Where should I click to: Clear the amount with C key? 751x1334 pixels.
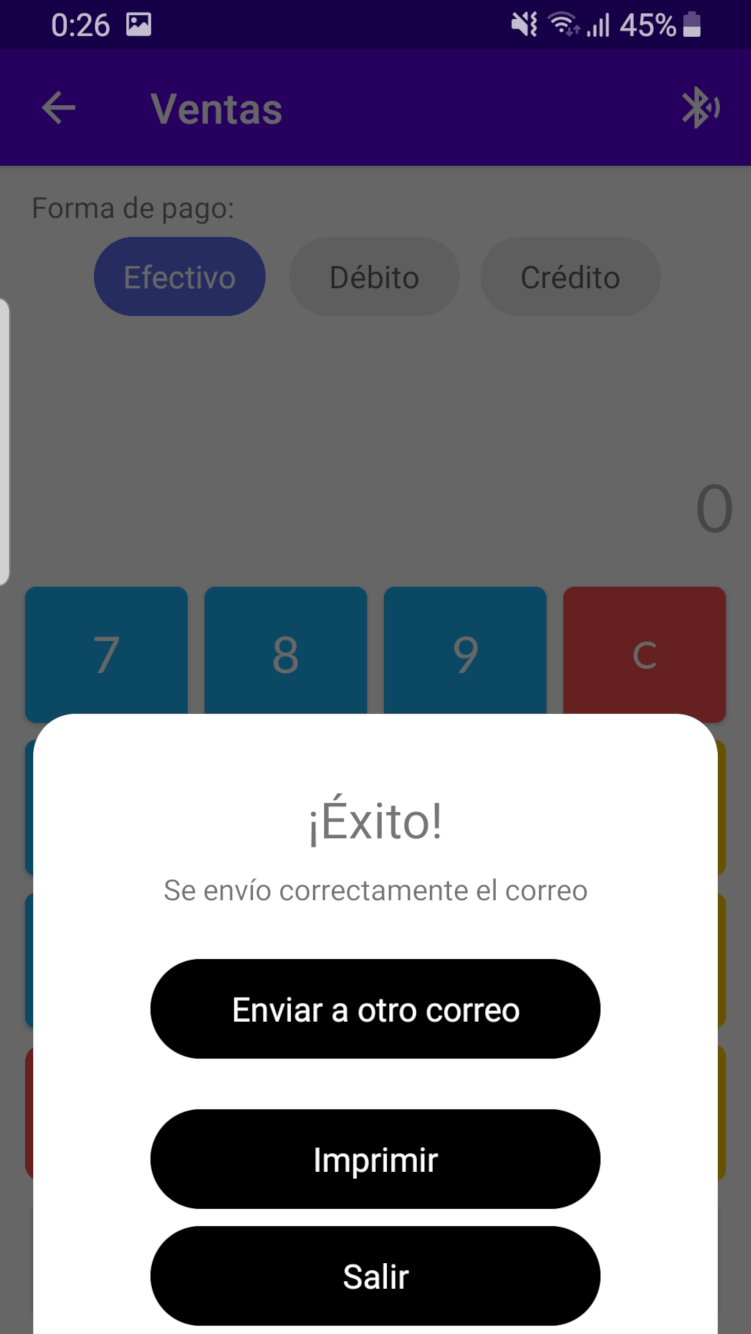pos(644,652)
